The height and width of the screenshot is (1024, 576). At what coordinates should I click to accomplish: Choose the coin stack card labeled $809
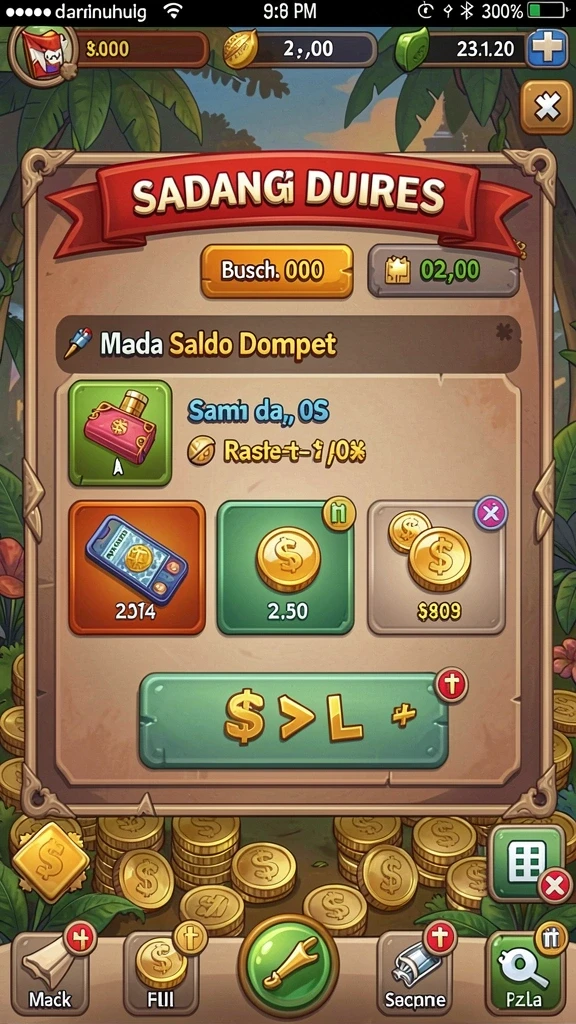click(436, 568)
